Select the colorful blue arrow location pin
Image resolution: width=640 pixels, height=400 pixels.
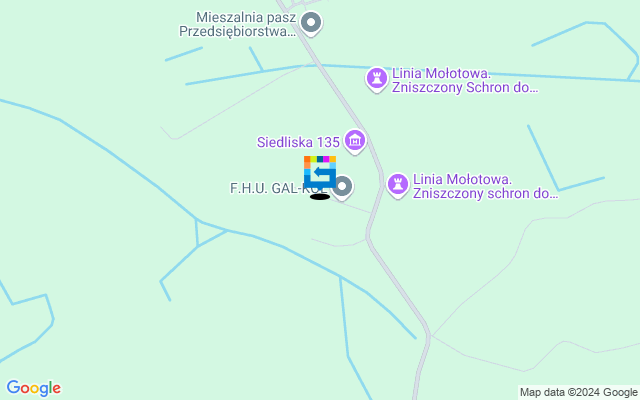[320, 172]
